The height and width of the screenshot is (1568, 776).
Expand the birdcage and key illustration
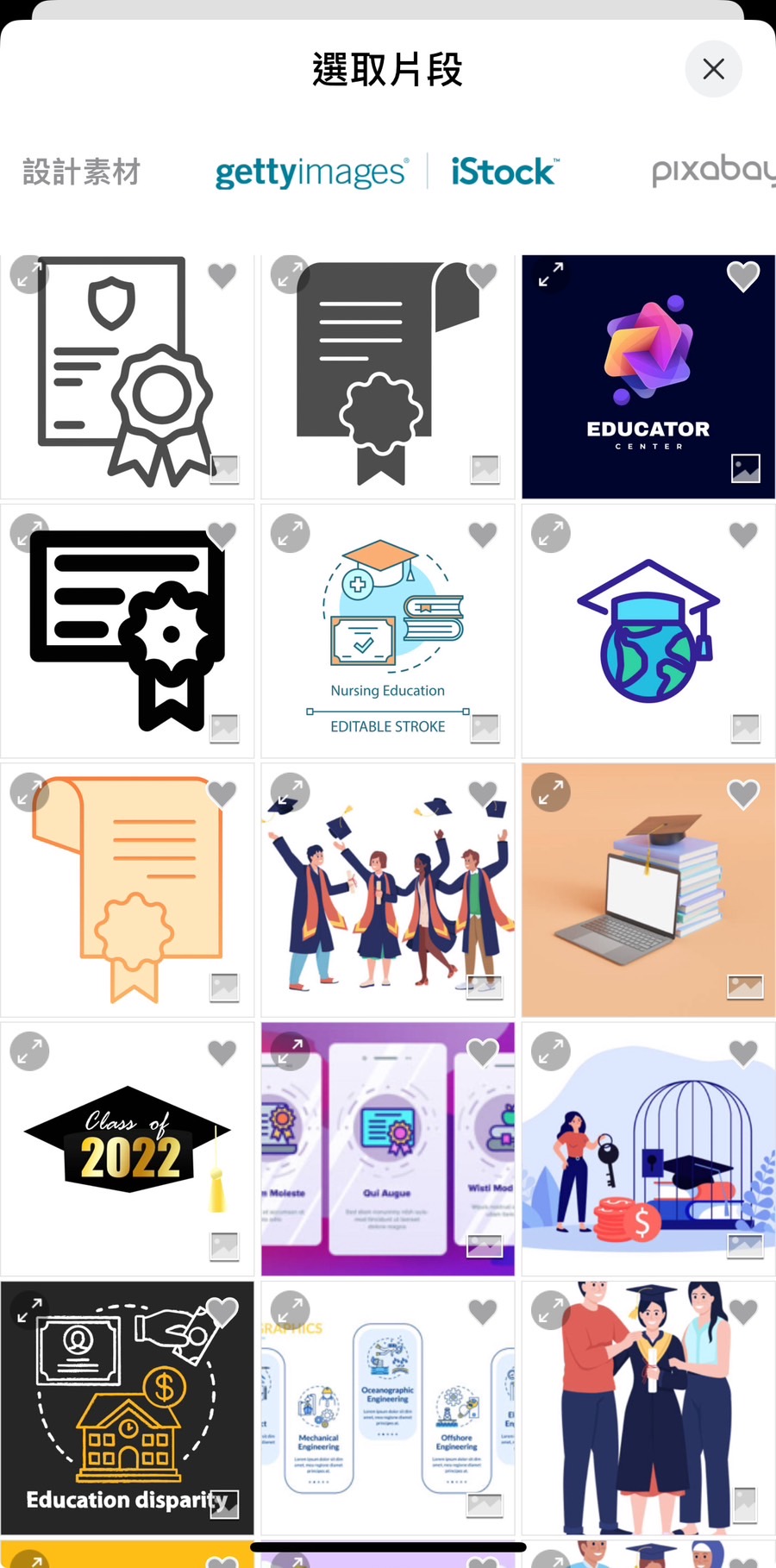click(550, 1051)
